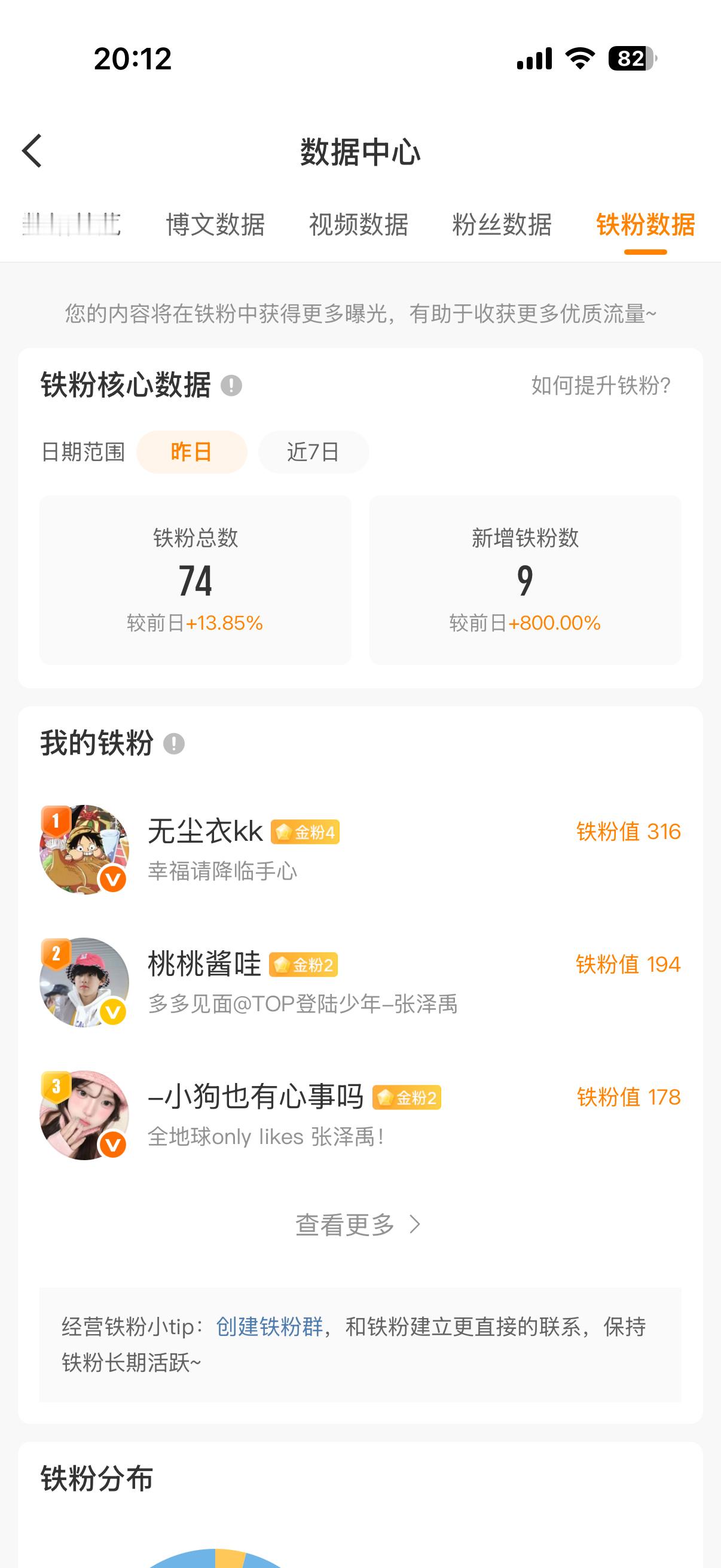Tap the info icon beside 铁粉核心数据
This screenshot has width=721, height=1568.
(231, 386)
